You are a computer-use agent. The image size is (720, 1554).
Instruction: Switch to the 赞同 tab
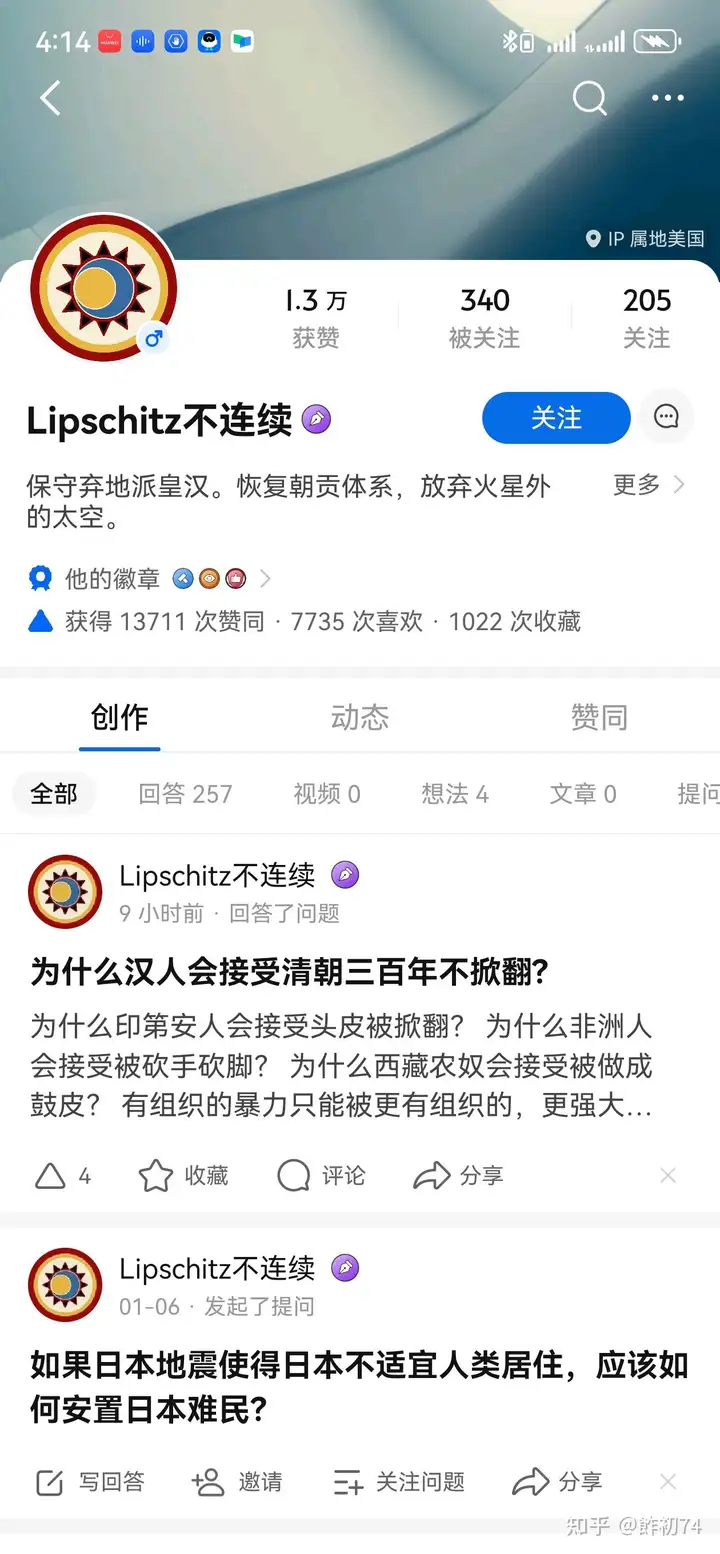coord(598,717)
